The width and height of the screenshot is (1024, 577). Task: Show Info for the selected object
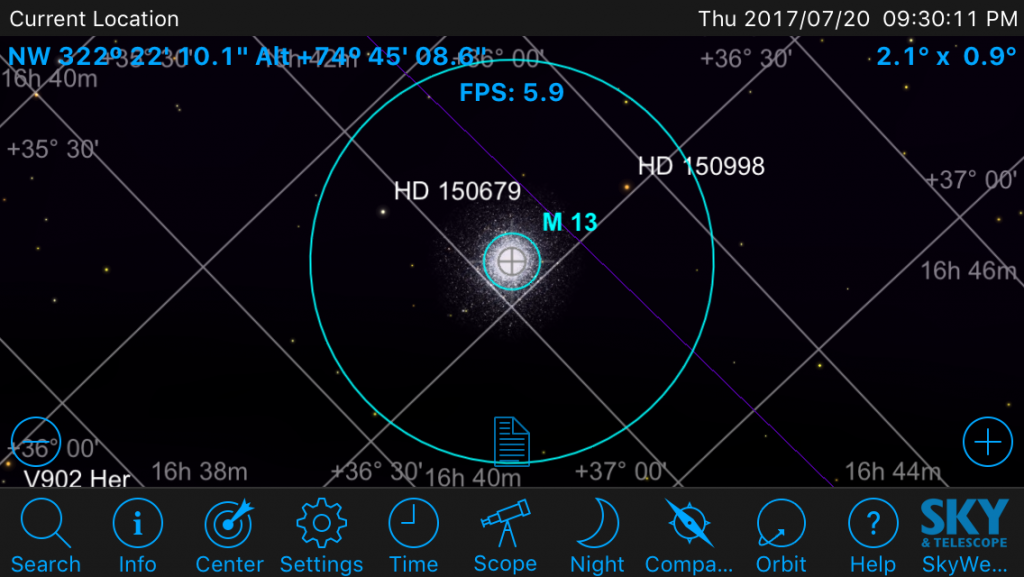(x=137, y=535)
